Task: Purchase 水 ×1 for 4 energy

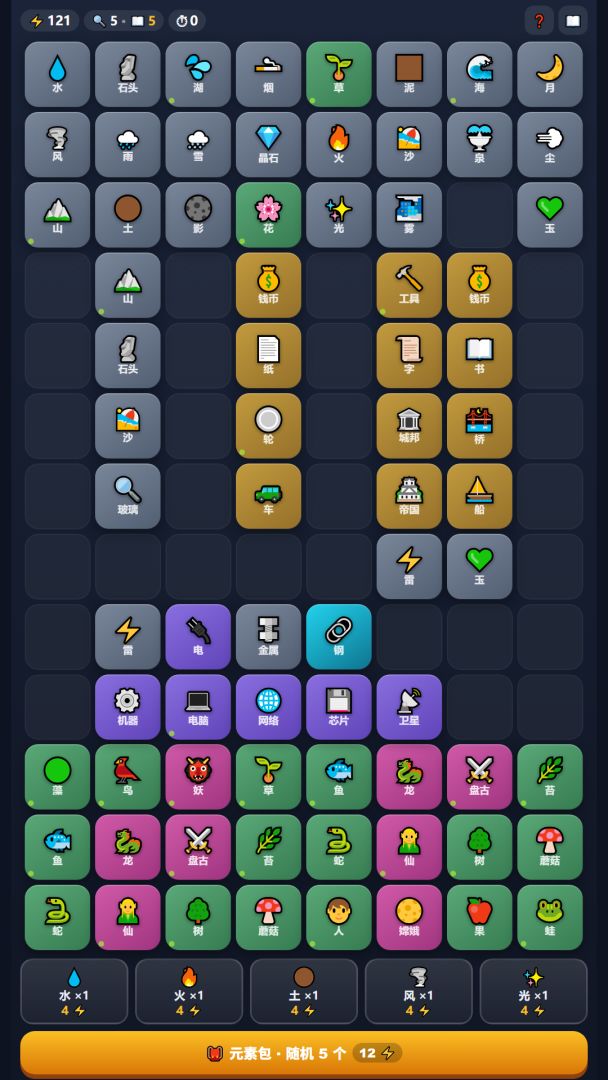Action: pos(74,992)
